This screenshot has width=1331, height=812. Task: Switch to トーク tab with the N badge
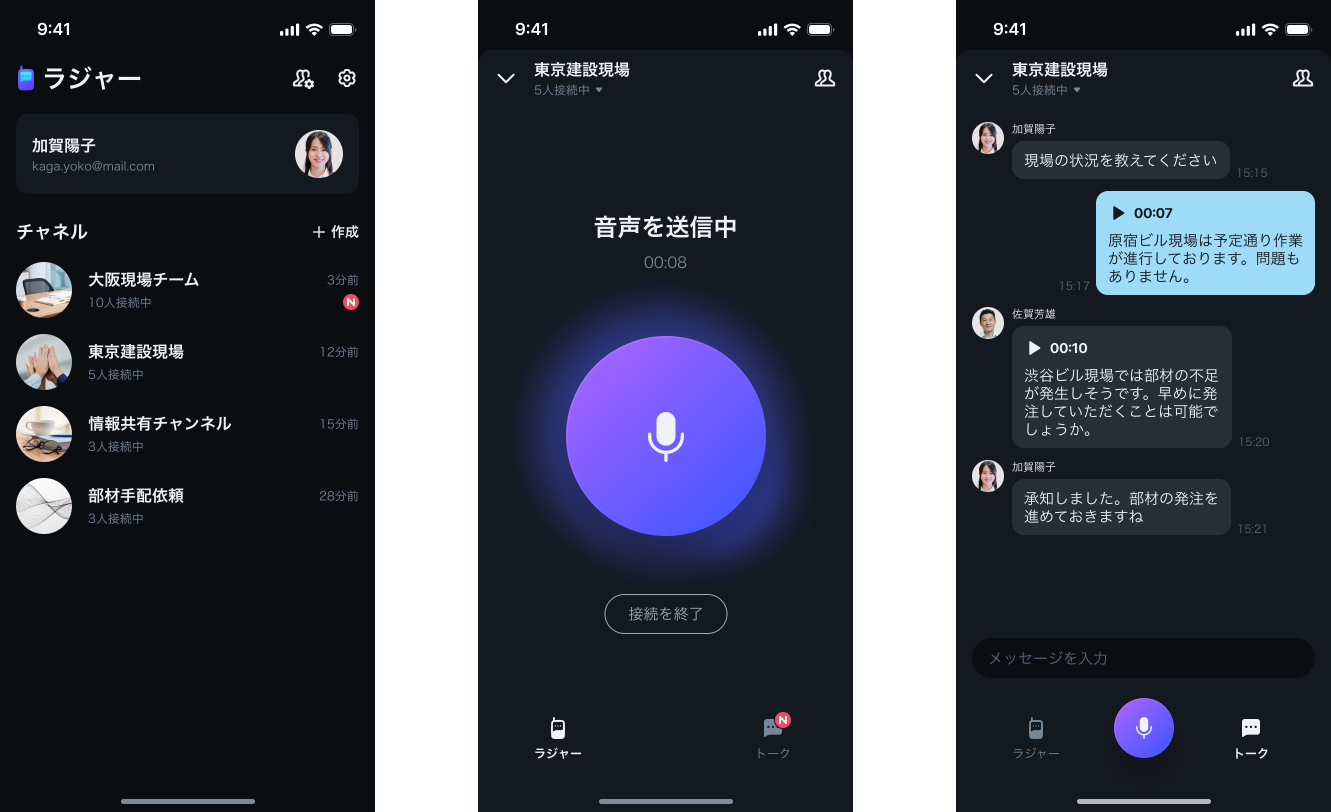(773, 736)
